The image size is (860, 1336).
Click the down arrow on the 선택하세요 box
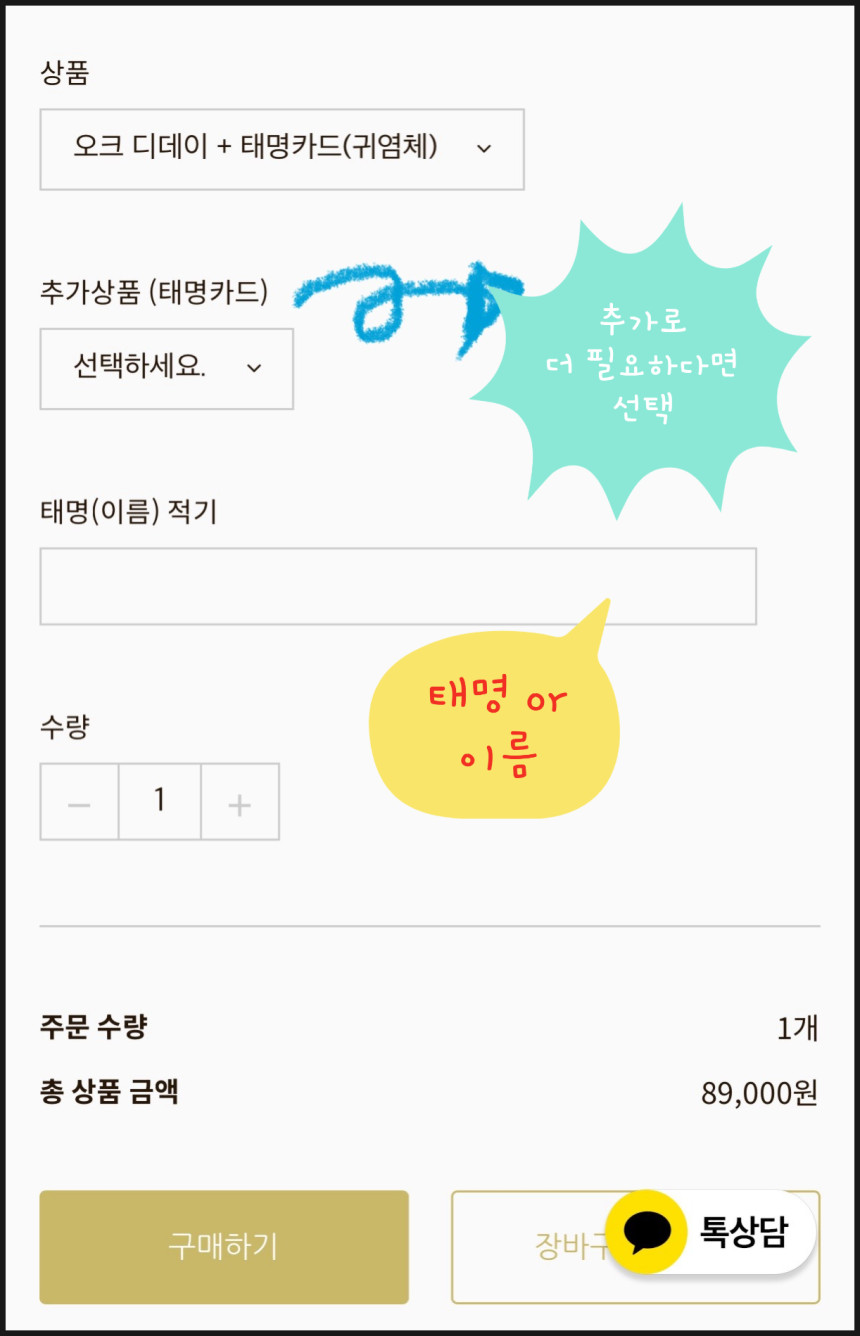click(x=253, y=369)
